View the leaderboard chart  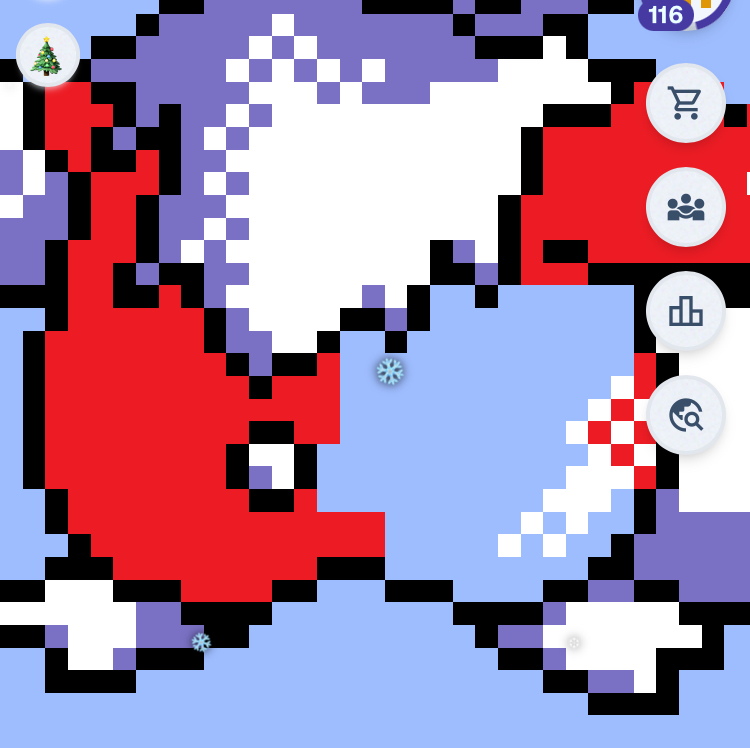(685, 311)
